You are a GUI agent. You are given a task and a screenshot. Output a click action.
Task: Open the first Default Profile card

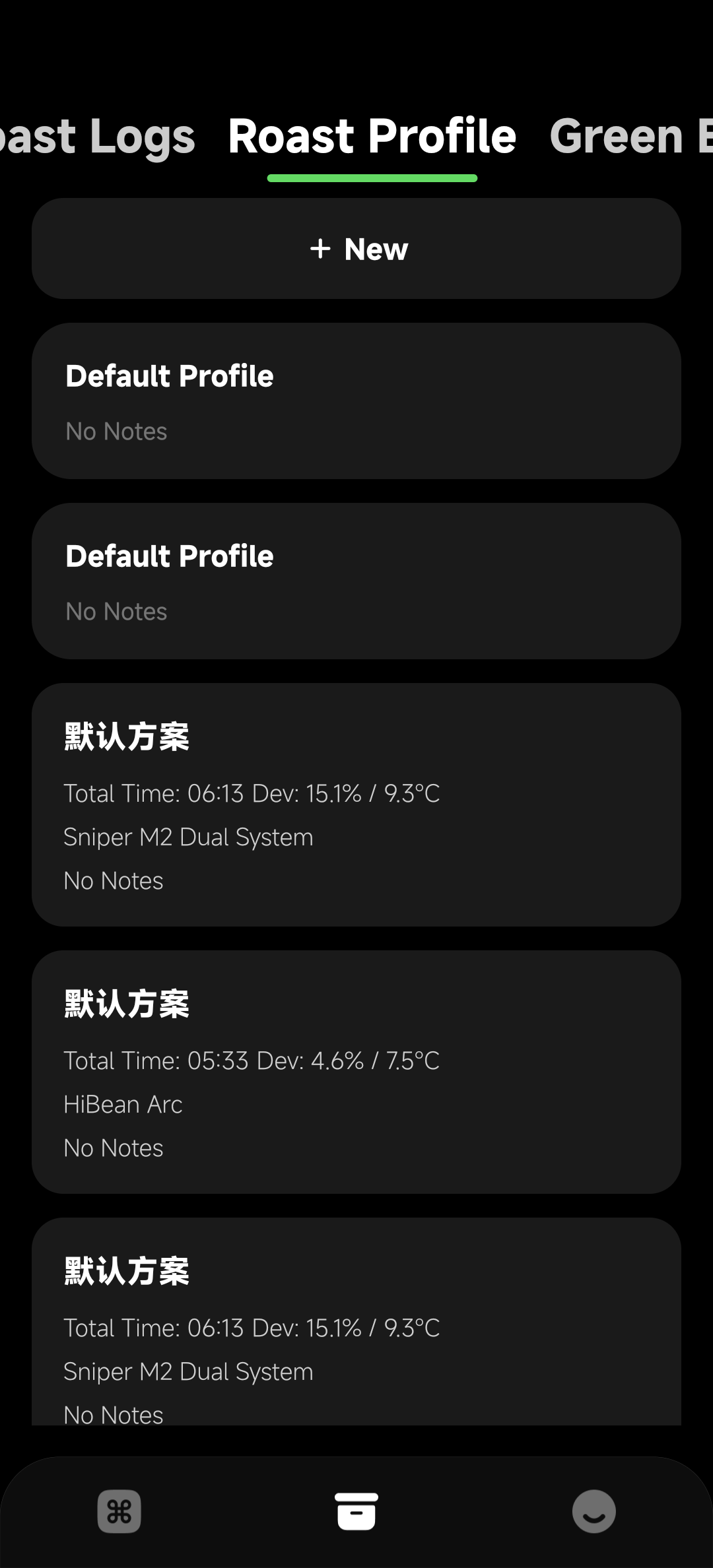[x=356, y=399]
